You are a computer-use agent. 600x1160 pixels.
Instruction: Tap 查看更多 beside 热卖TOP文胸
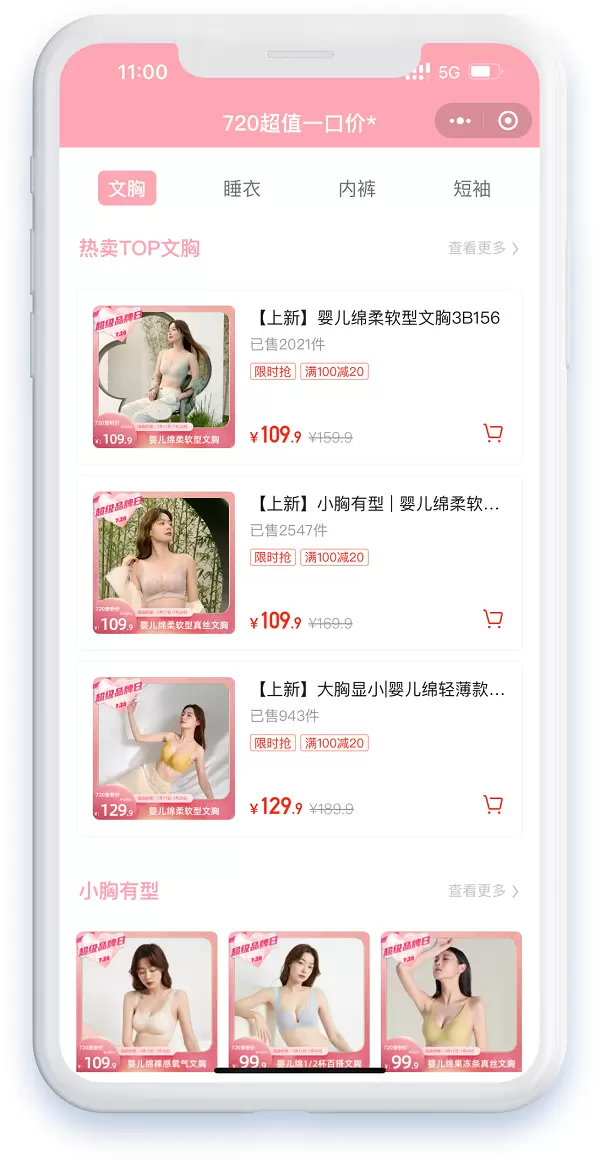coord(483,248)
